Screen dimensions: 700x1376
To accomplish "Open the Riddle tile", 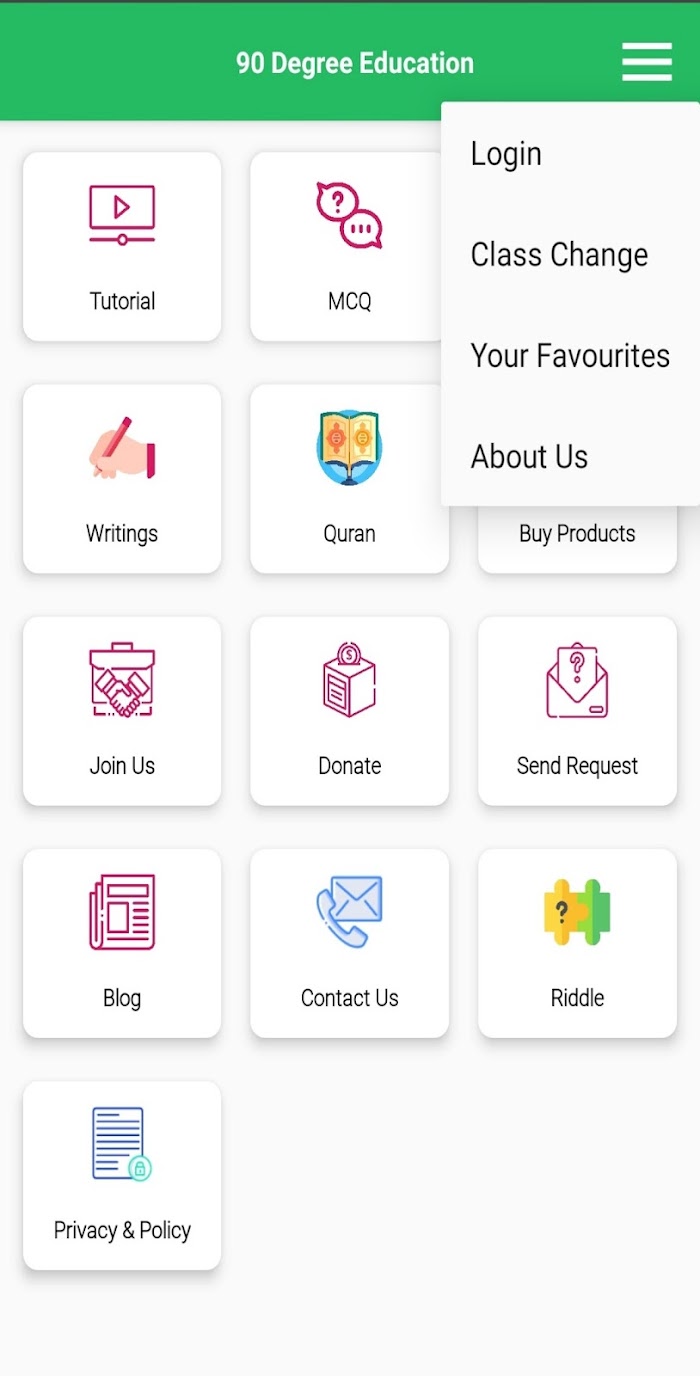I will click(577, 943).
